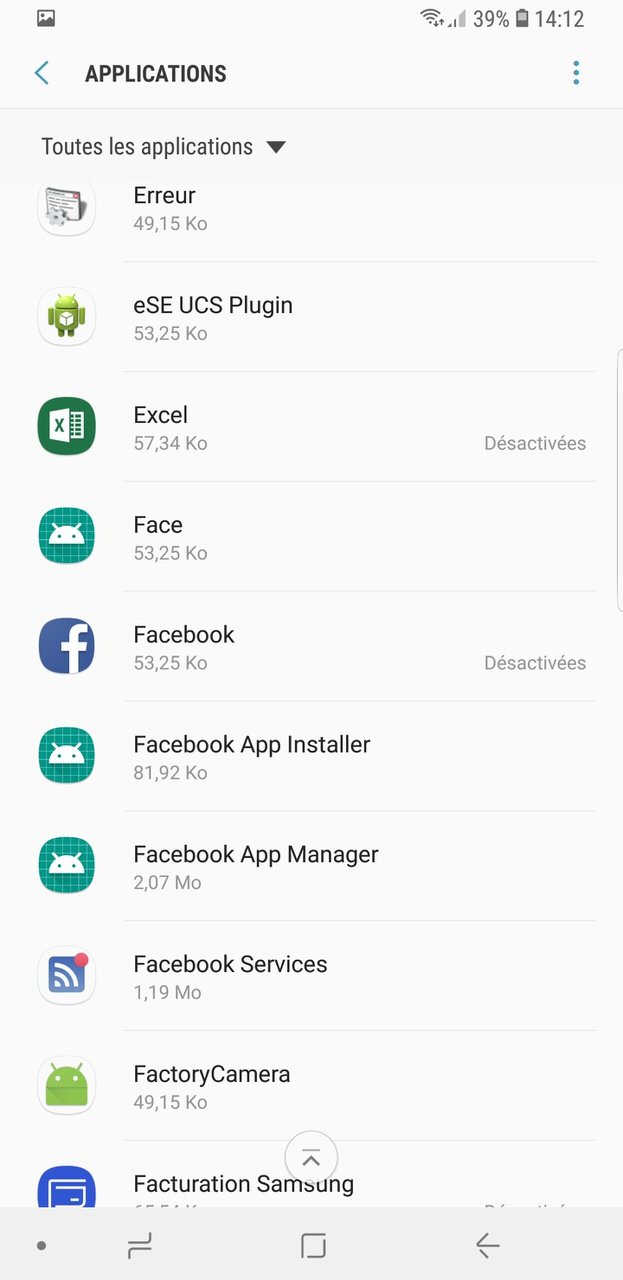Tap the system home button
This screenshot has width=623, height=1280.
click(x=313, y=1245)
